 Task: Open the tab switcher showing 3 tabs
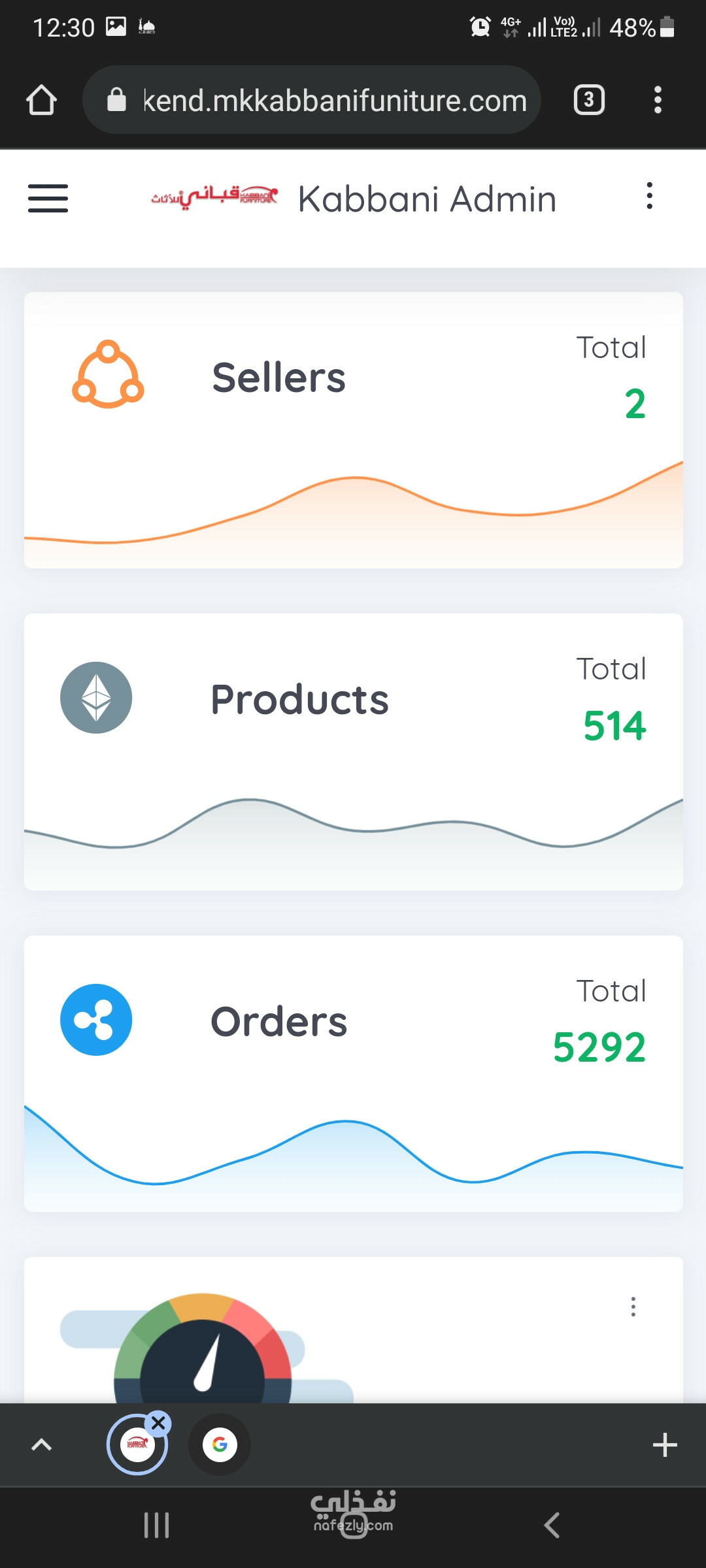tap(589, 100)
